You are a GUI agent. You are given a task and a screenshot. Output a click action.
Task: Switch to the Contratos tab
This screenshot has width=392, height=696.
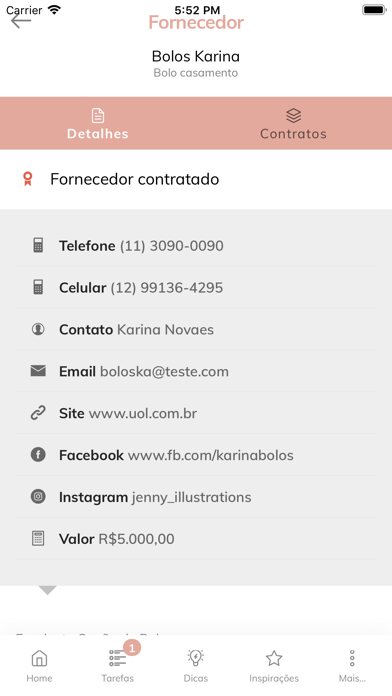tap(293, 123)
